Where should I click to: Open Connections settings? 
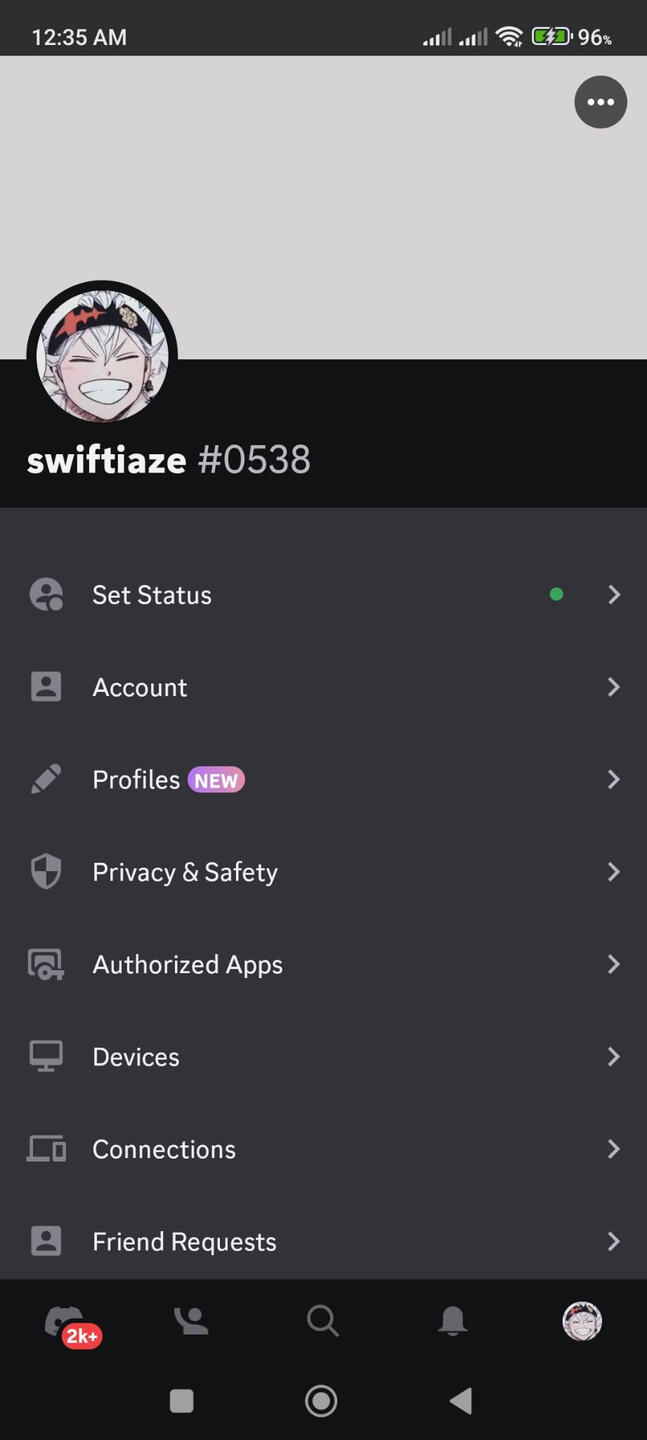323,1149
